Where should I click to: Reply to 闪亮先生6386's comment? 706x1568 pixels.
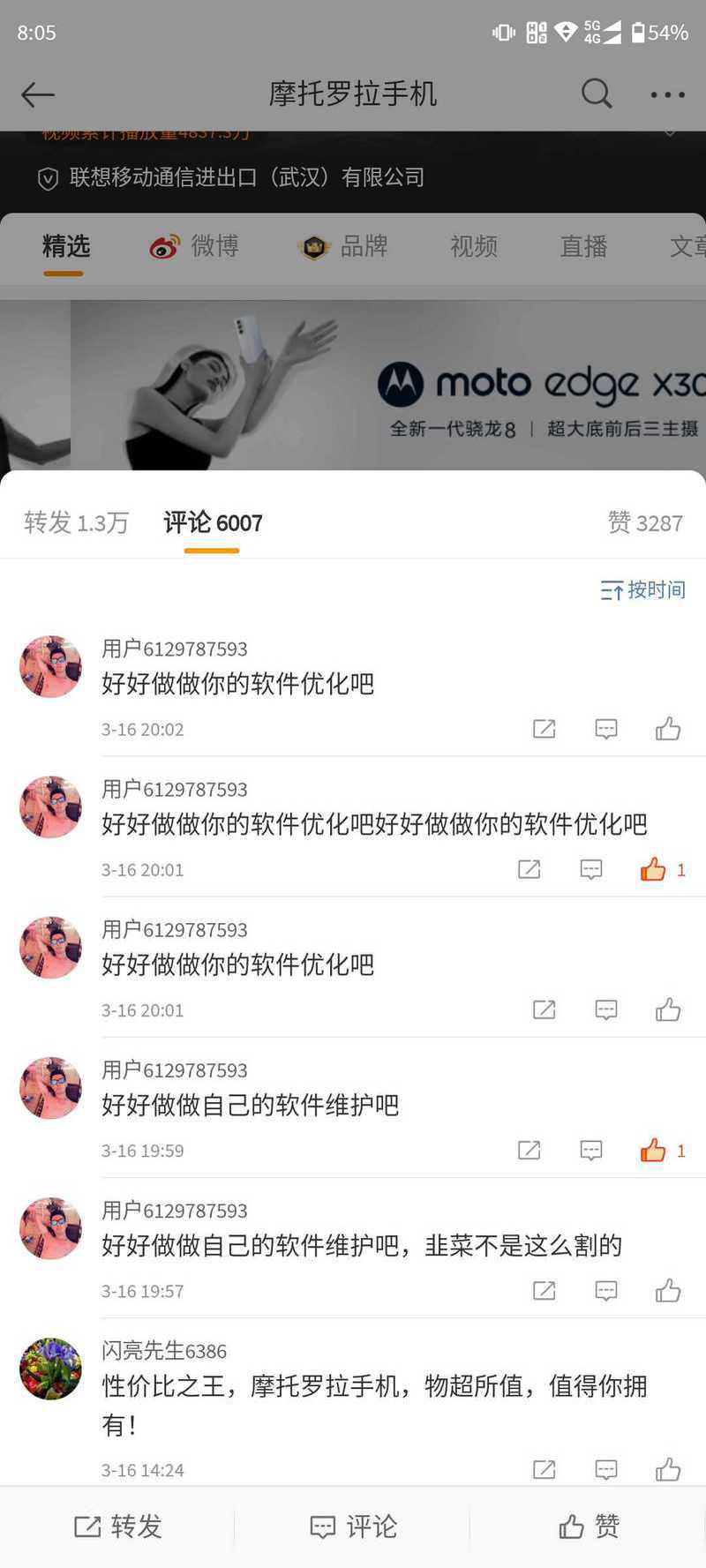[606, 1469]
